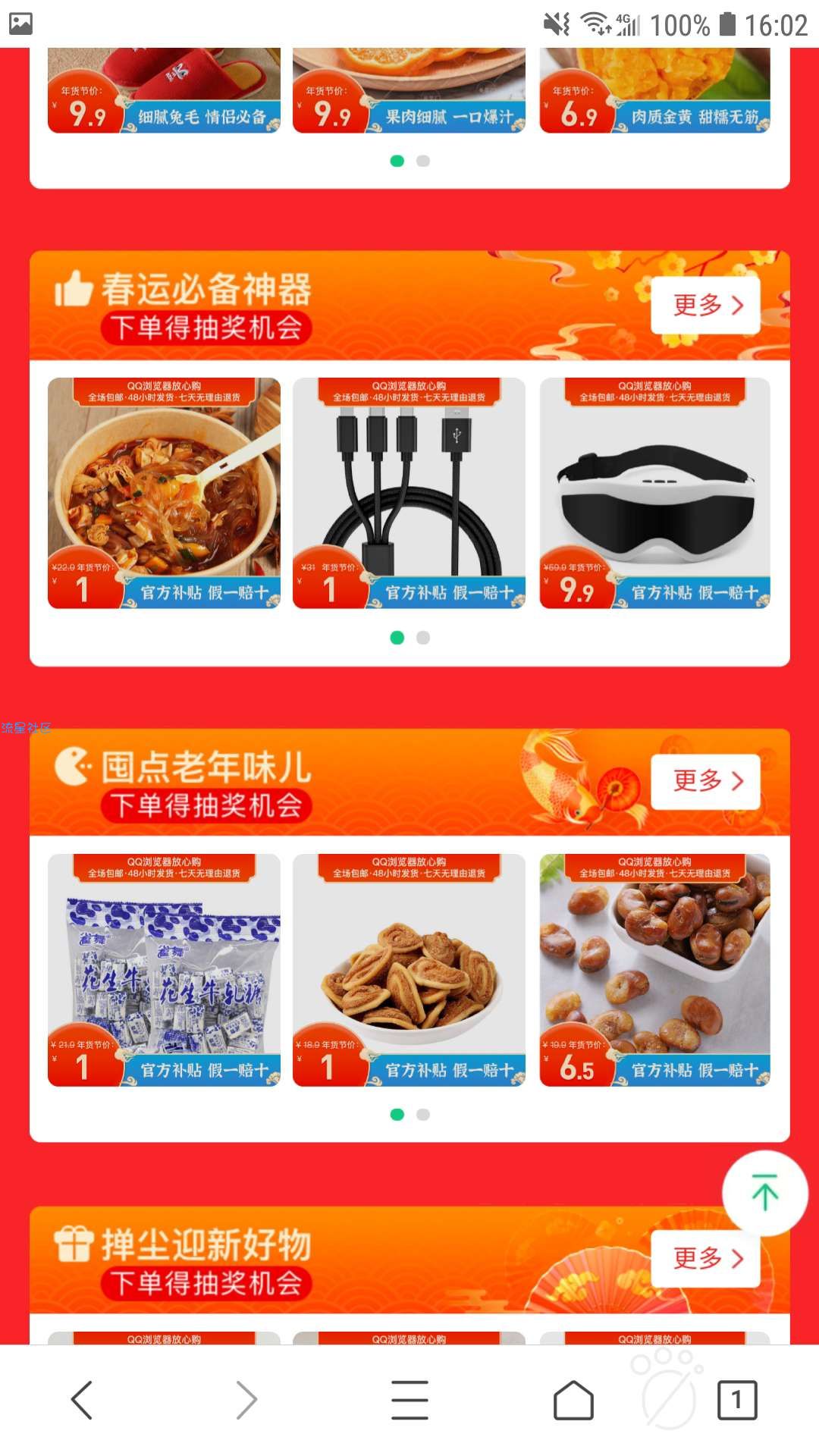Image resolution: width=819 pixels, height=1456 pixels.
Task: View the orange fruit product card
Action: click(409, 91)
